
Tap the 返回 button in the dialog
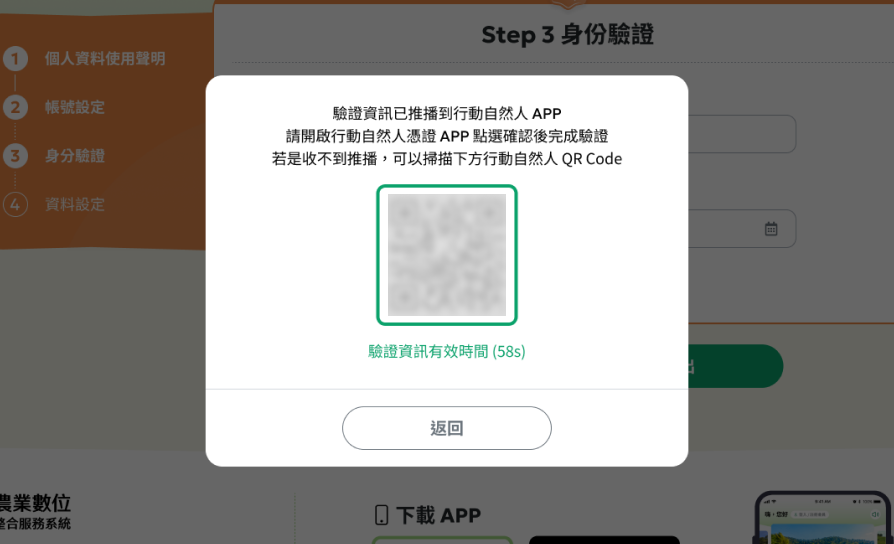click(x=446, y=428)
